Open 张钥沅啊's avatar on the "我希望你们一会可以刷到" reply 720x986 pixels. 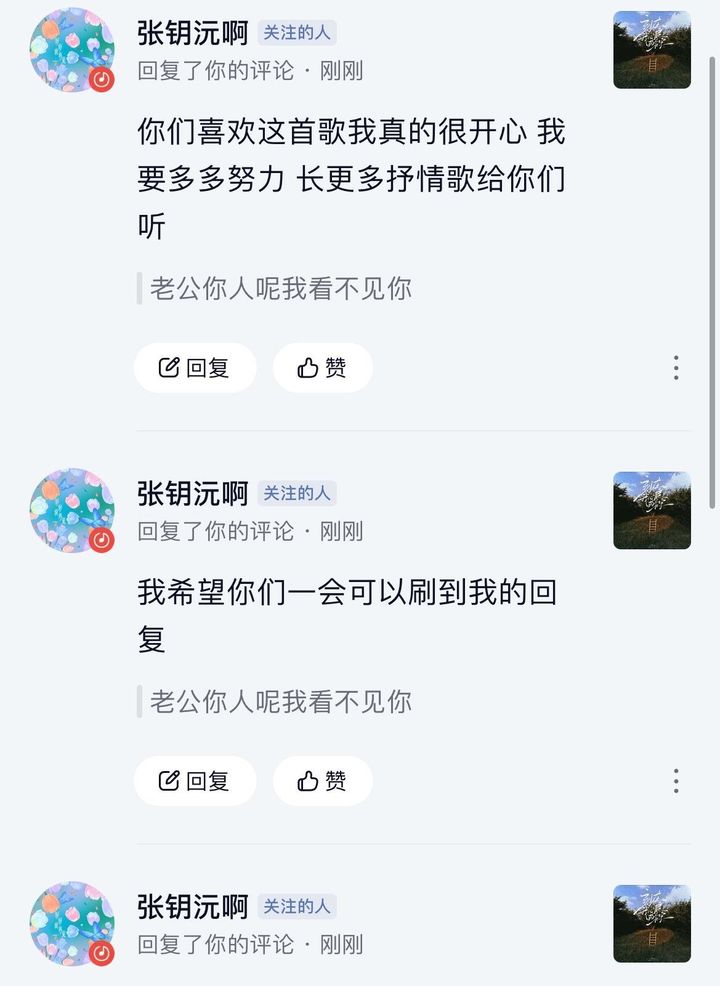(72, 510)
